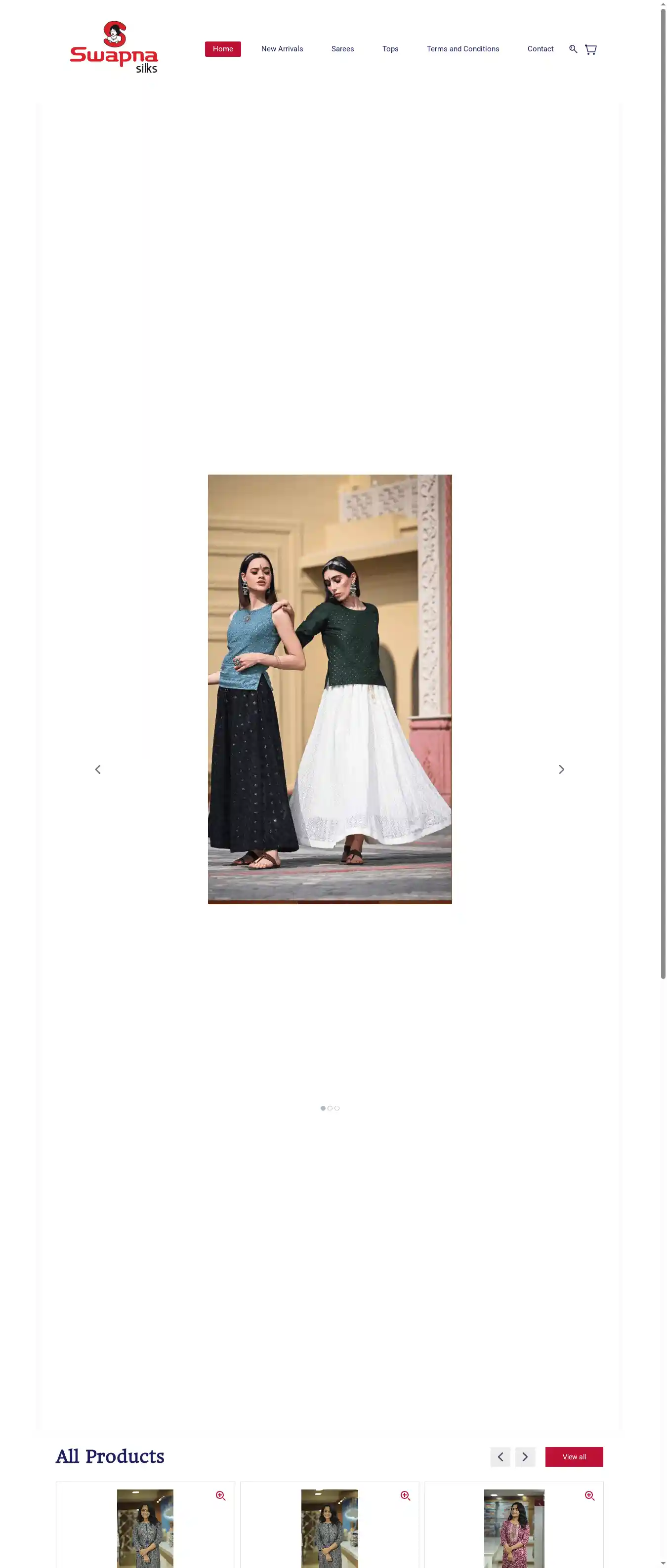The image size is (667, 1568).
Task: Zoom into the first product image
Action: [220, 1495]
